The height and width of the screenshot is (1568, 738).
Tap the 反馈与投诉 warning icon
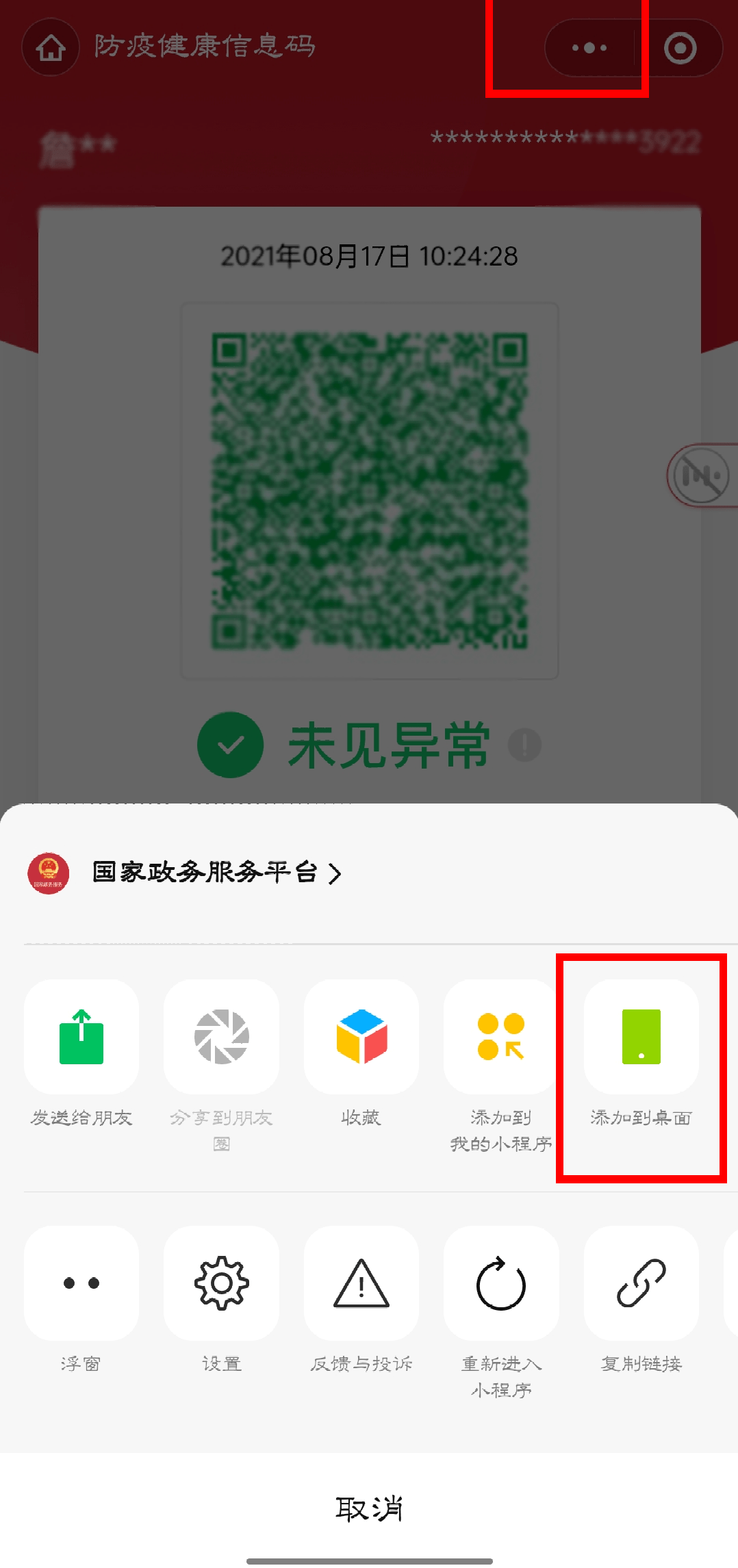[x=361, y=1284]
